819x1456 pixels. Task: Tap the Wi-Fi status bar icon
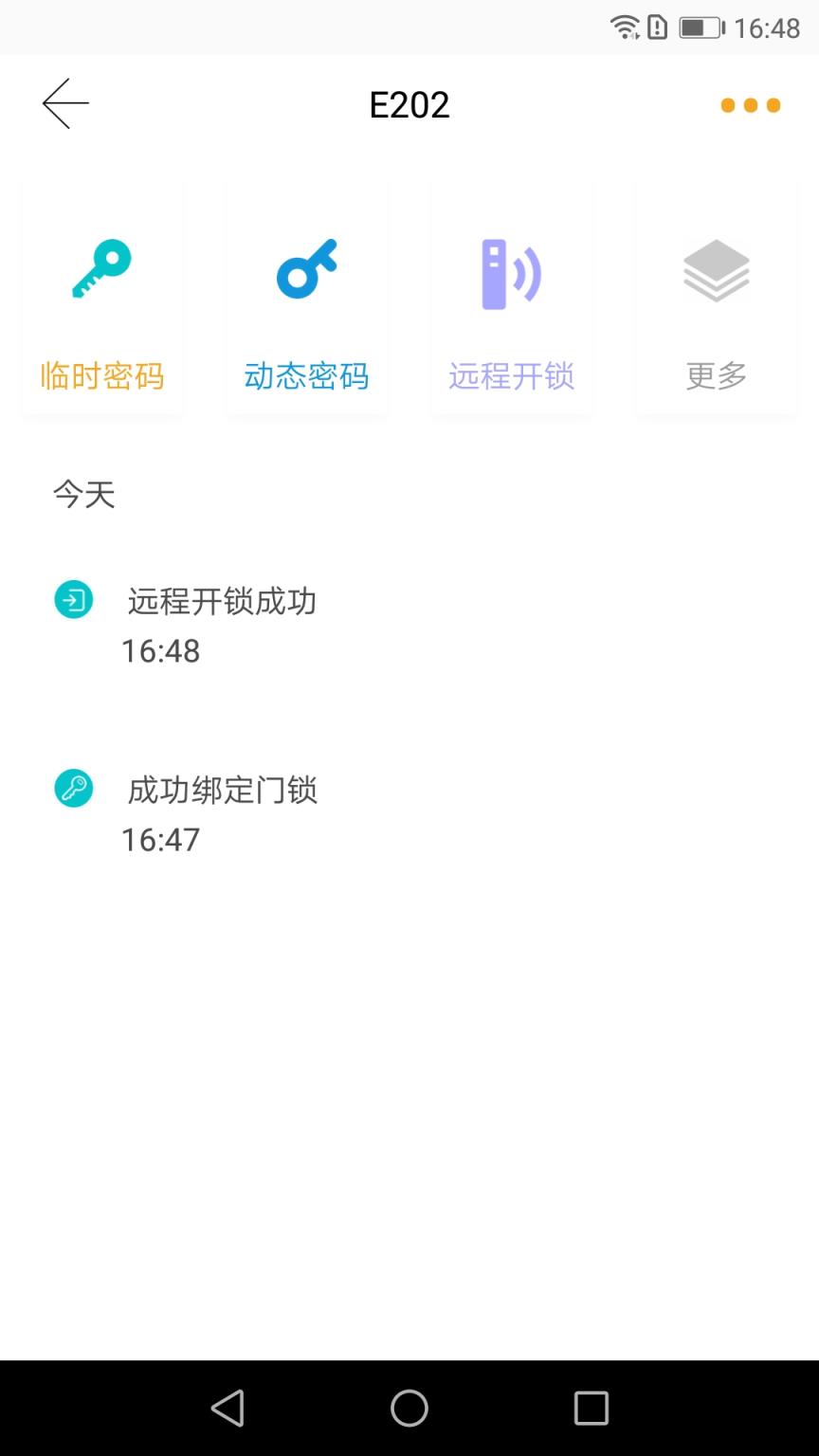point(625,27)
